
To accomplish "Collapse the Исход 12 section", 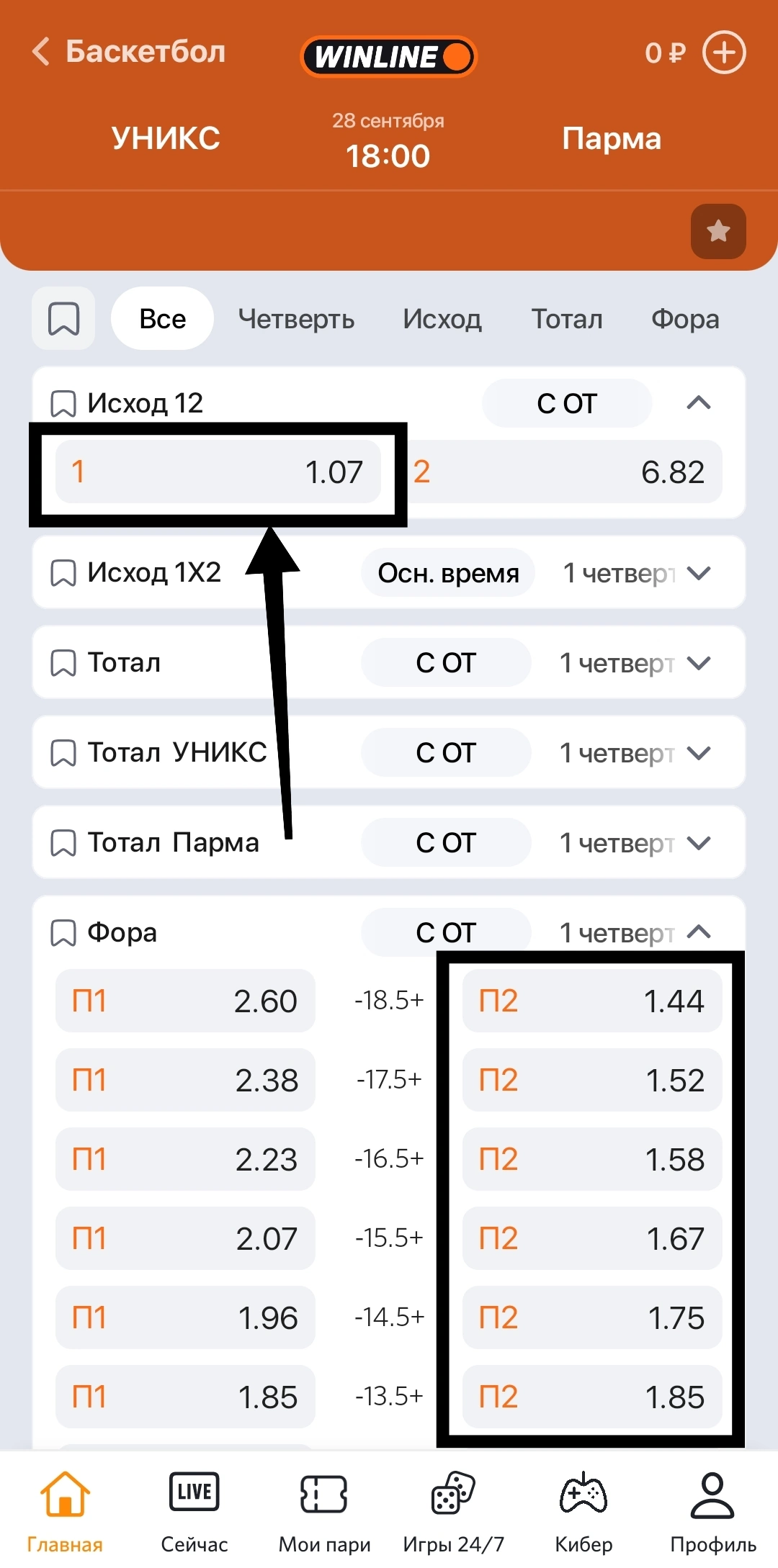I will point(698,403).
